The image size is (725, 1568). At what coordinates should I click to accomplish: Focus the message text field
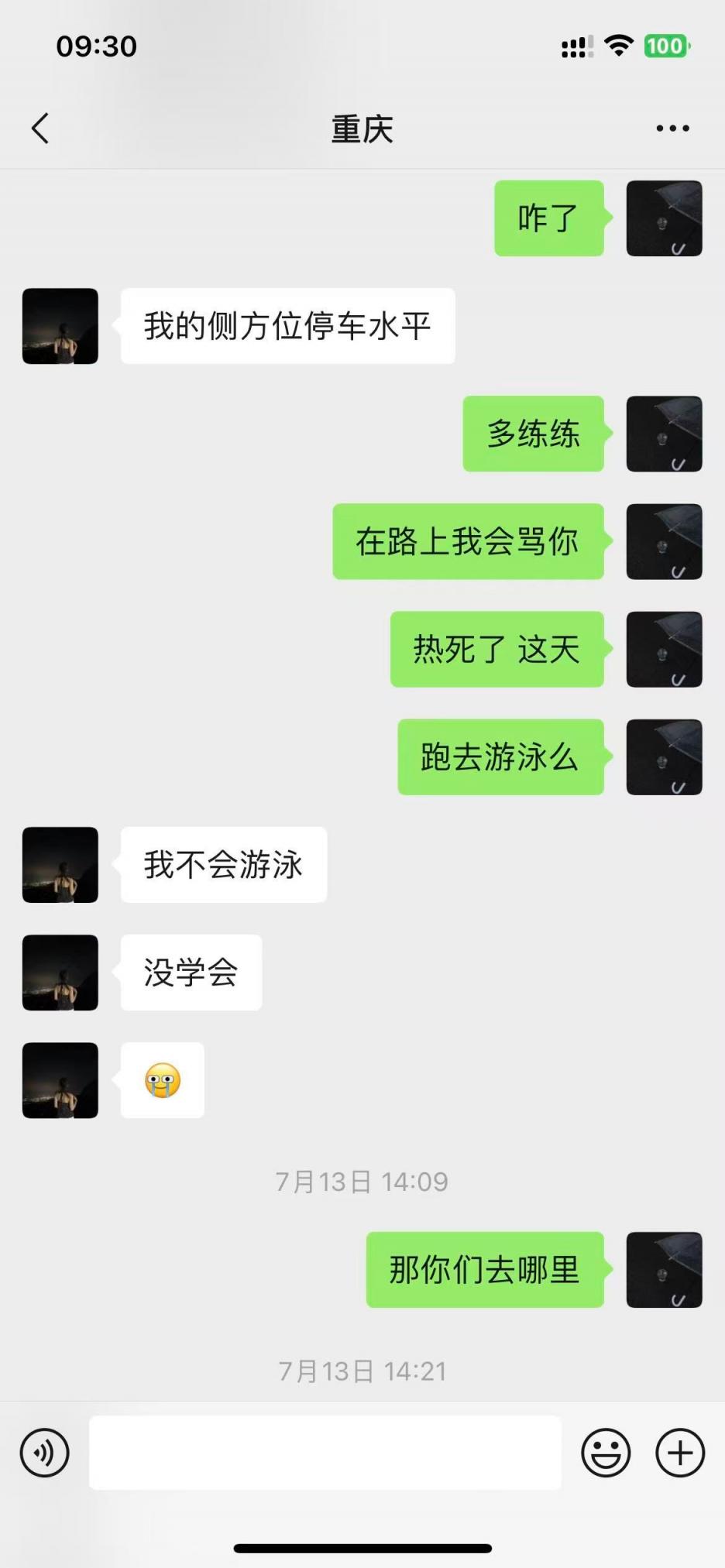pyautogui.click(x=325, y=1453)
